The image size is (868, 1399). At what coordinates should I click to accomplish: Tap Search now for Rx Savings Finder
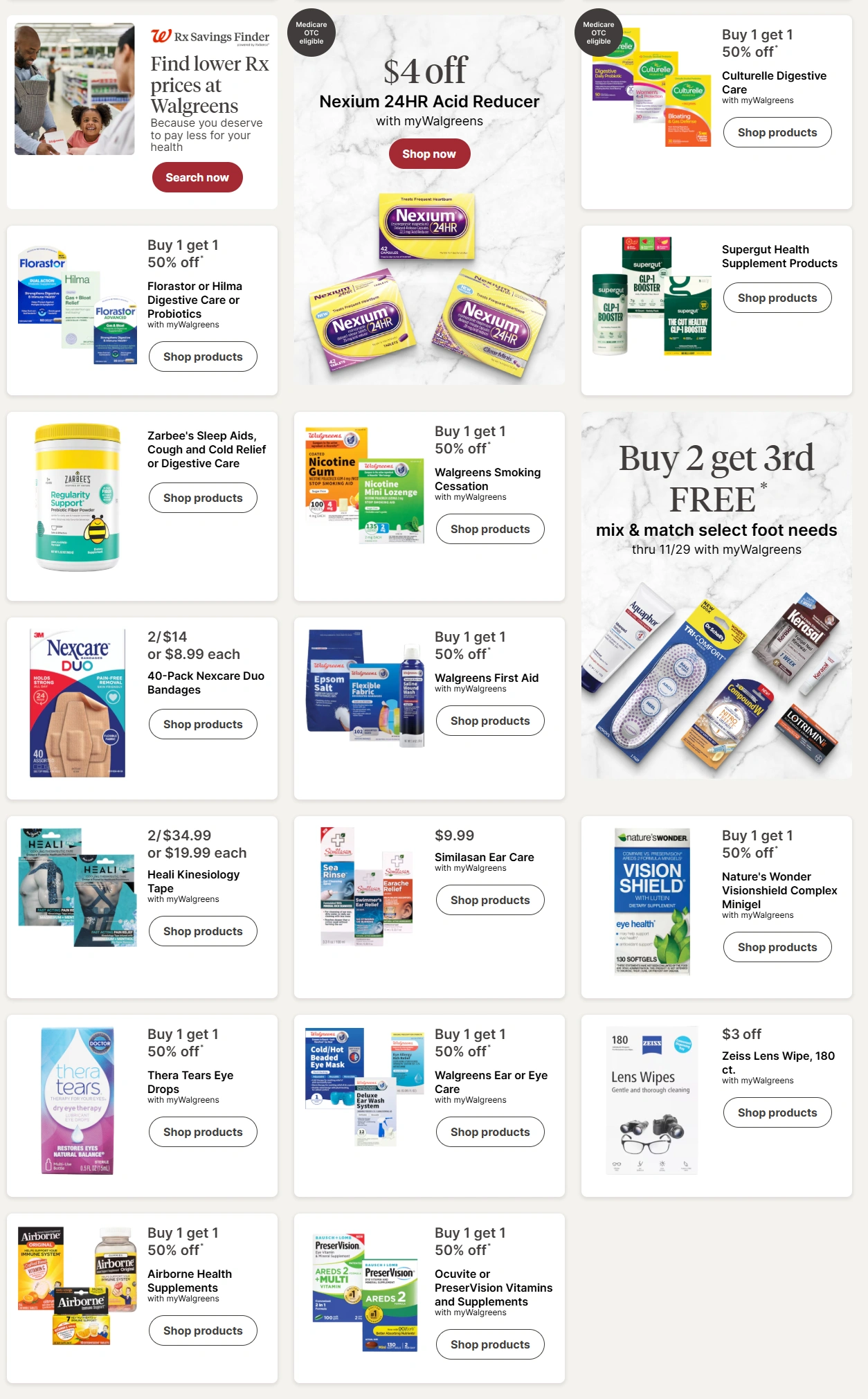[197, 177]
